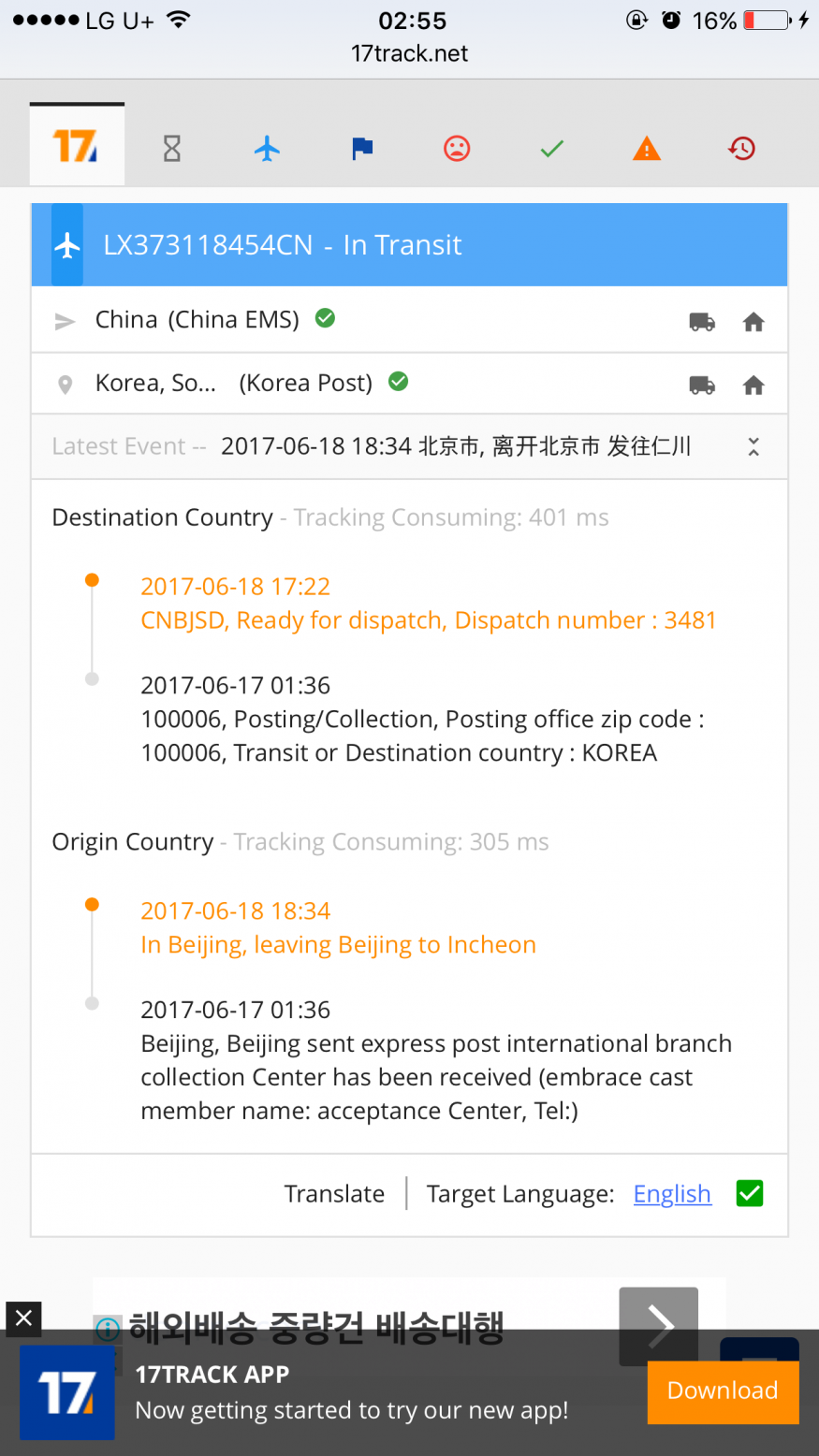Filter by the warning triangle alert status
Image resolution: width=819 pixels, height=1456 pixels.
tap(647, 148)
